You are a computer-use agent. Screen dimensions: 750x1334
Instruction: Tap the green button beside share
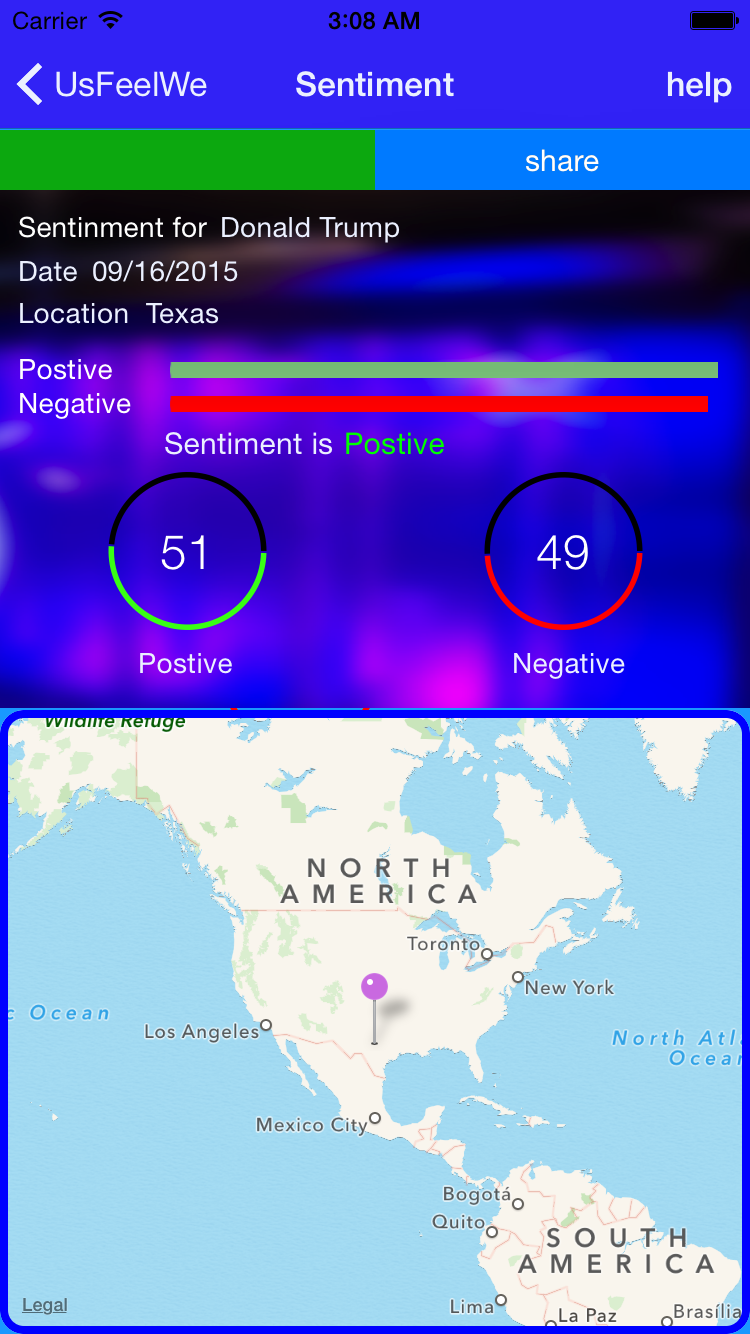pos(187,161)
